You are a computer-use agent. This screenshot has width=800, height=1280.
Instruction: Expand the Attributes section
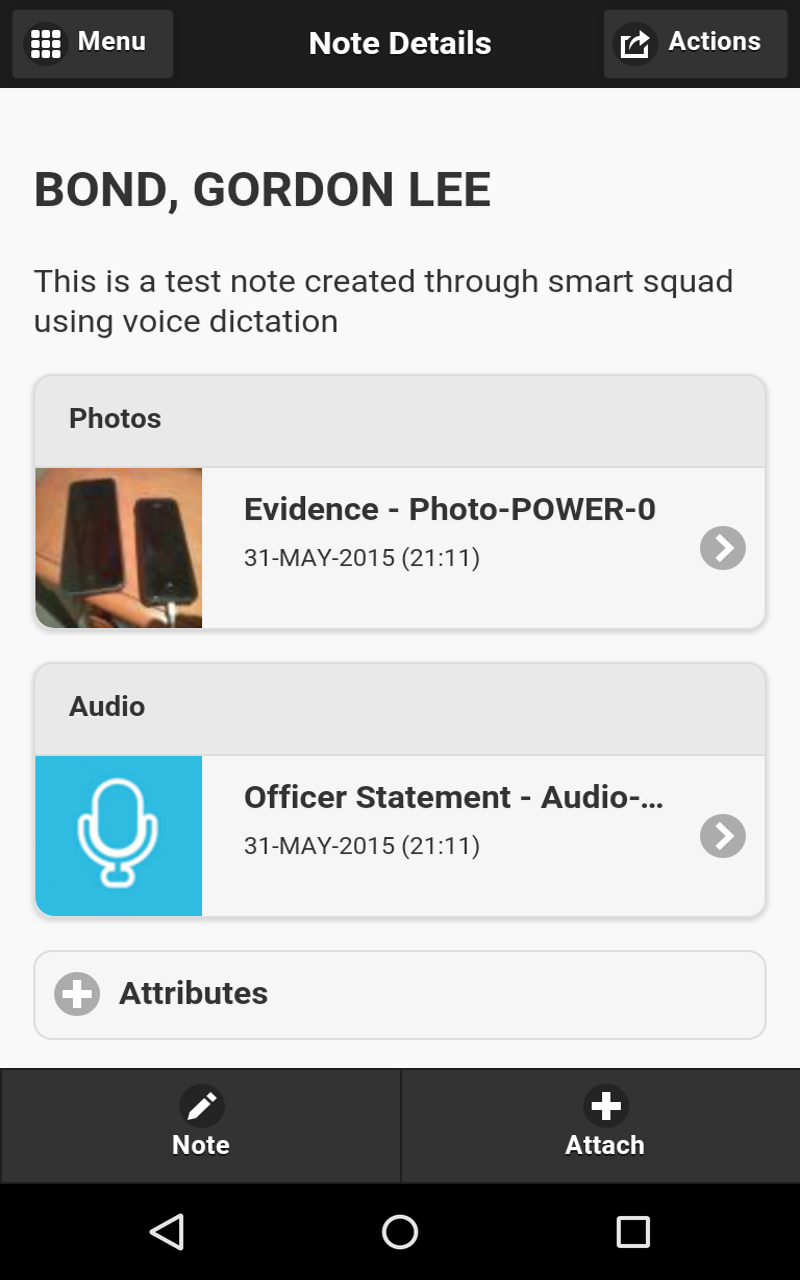tap(400, 994)
